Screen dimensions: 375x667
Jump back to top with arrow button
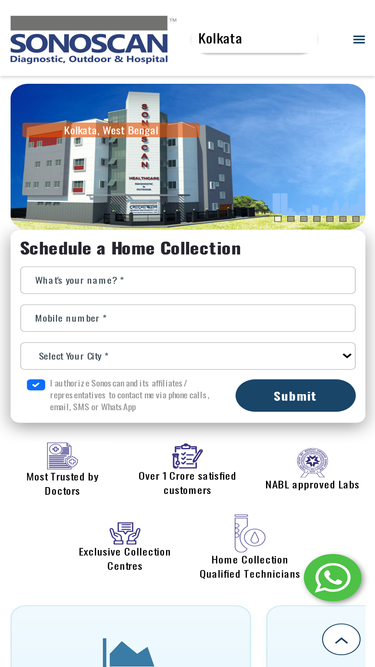[x=341, y=639]
